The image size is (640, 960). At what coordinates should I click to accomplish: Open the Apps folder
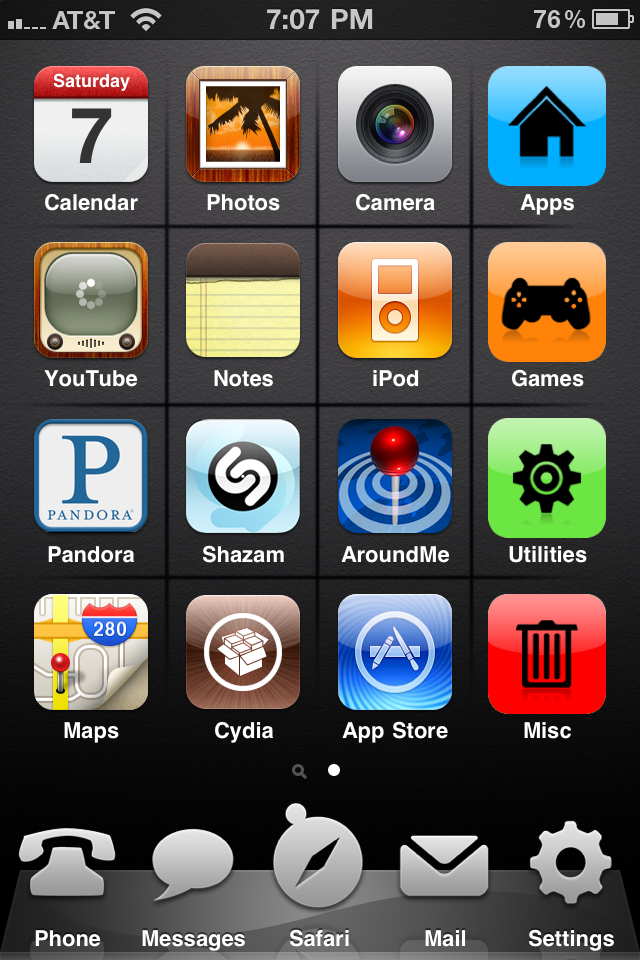pyautogui.click(x=547, y=125)
